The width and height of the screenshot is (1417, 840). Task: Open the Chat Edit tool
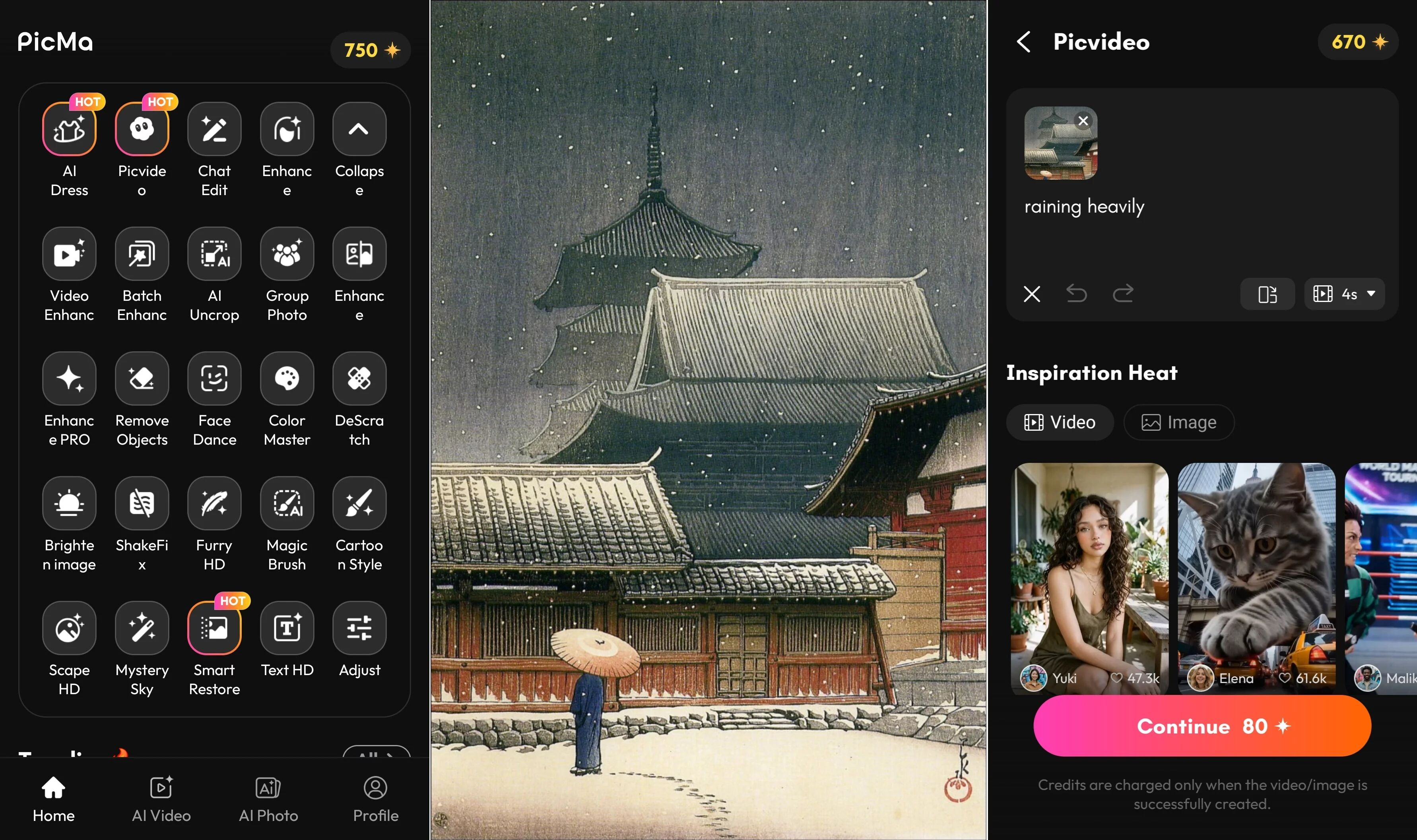pyautogui.click(x=214, y=130)
